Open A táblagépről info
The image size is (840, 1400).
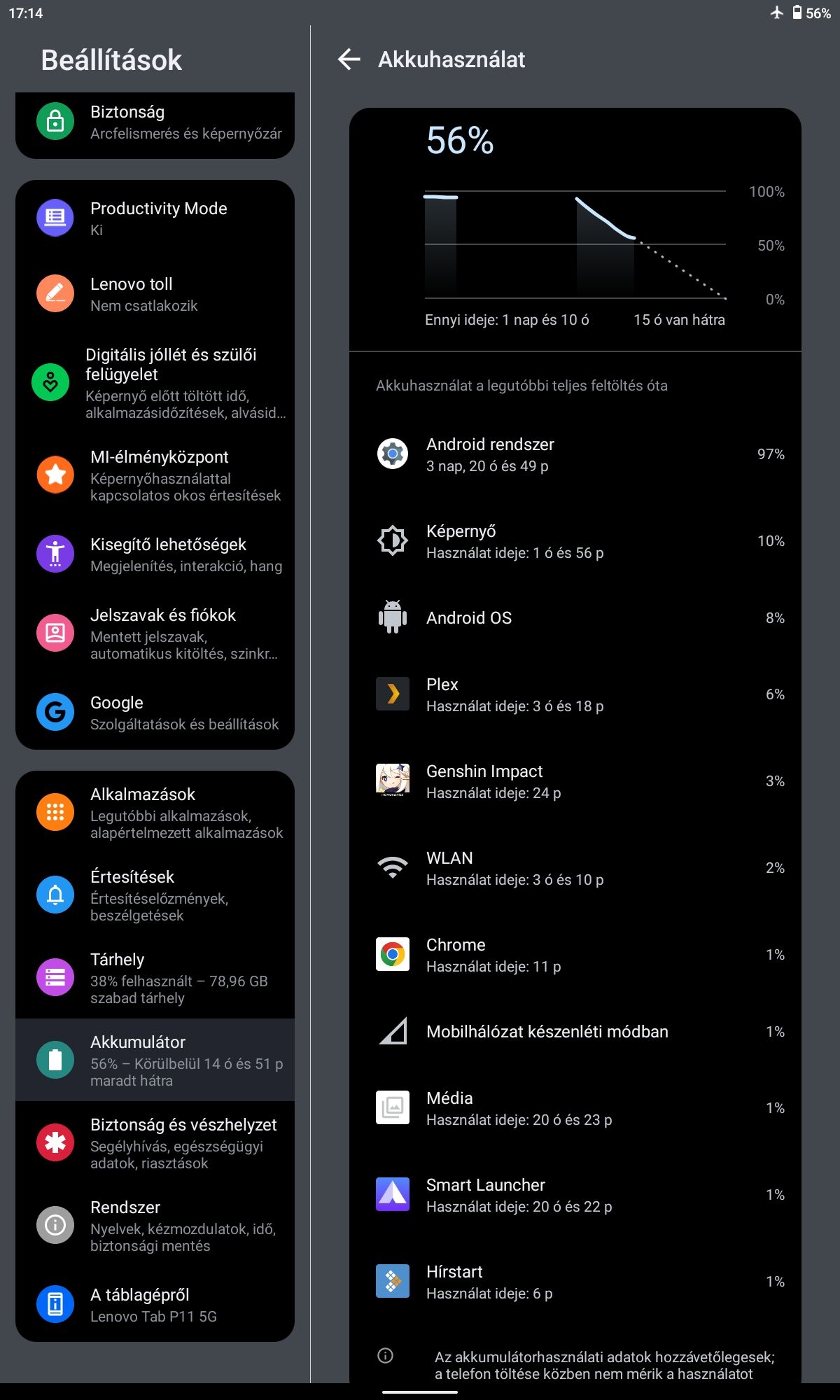tap(155, 1305)
